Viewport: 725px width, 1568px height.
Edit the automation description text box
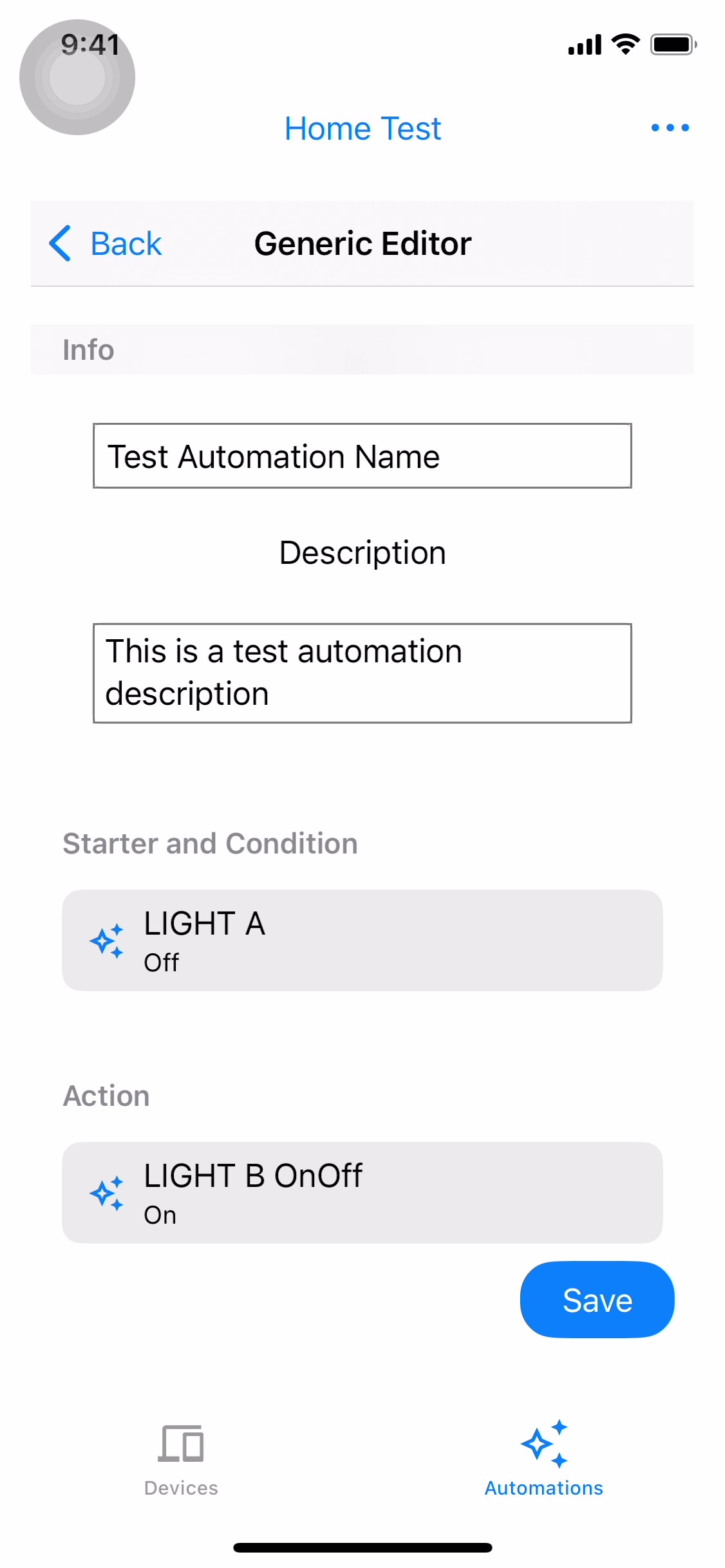pos(362,673)
